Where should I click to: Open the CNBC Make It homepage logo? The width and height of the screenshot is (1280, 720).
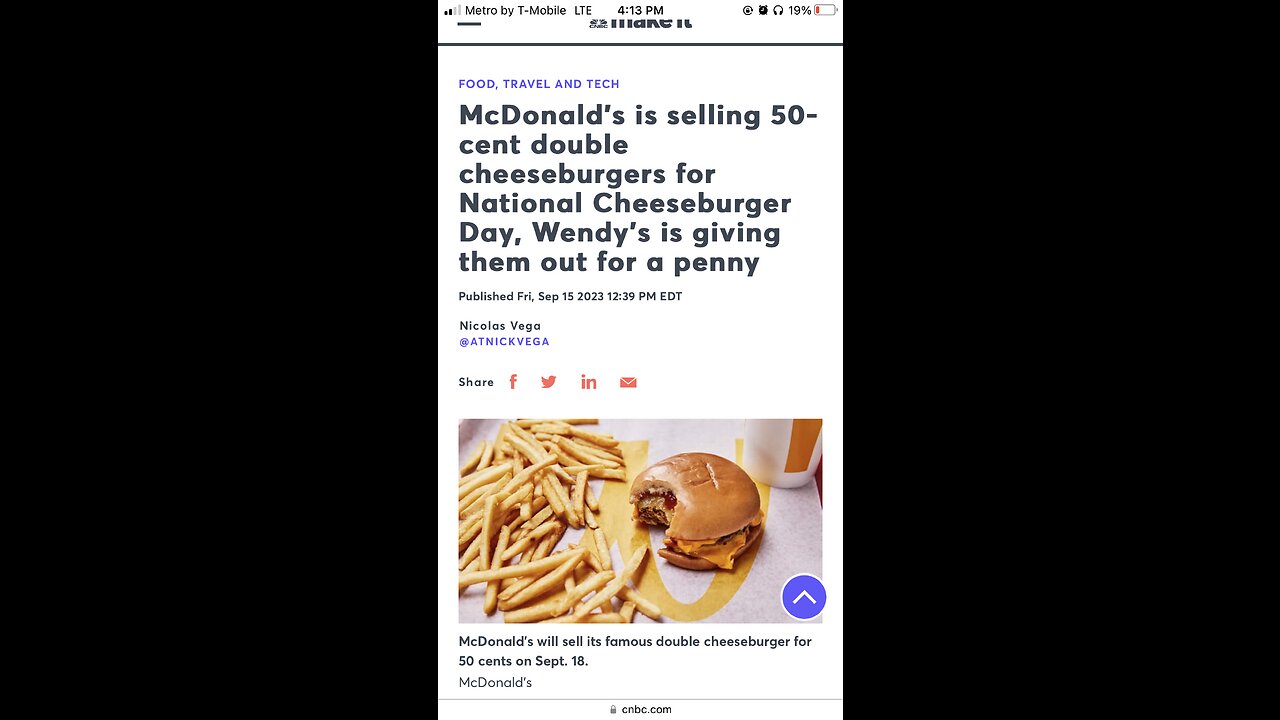(640, 24)
